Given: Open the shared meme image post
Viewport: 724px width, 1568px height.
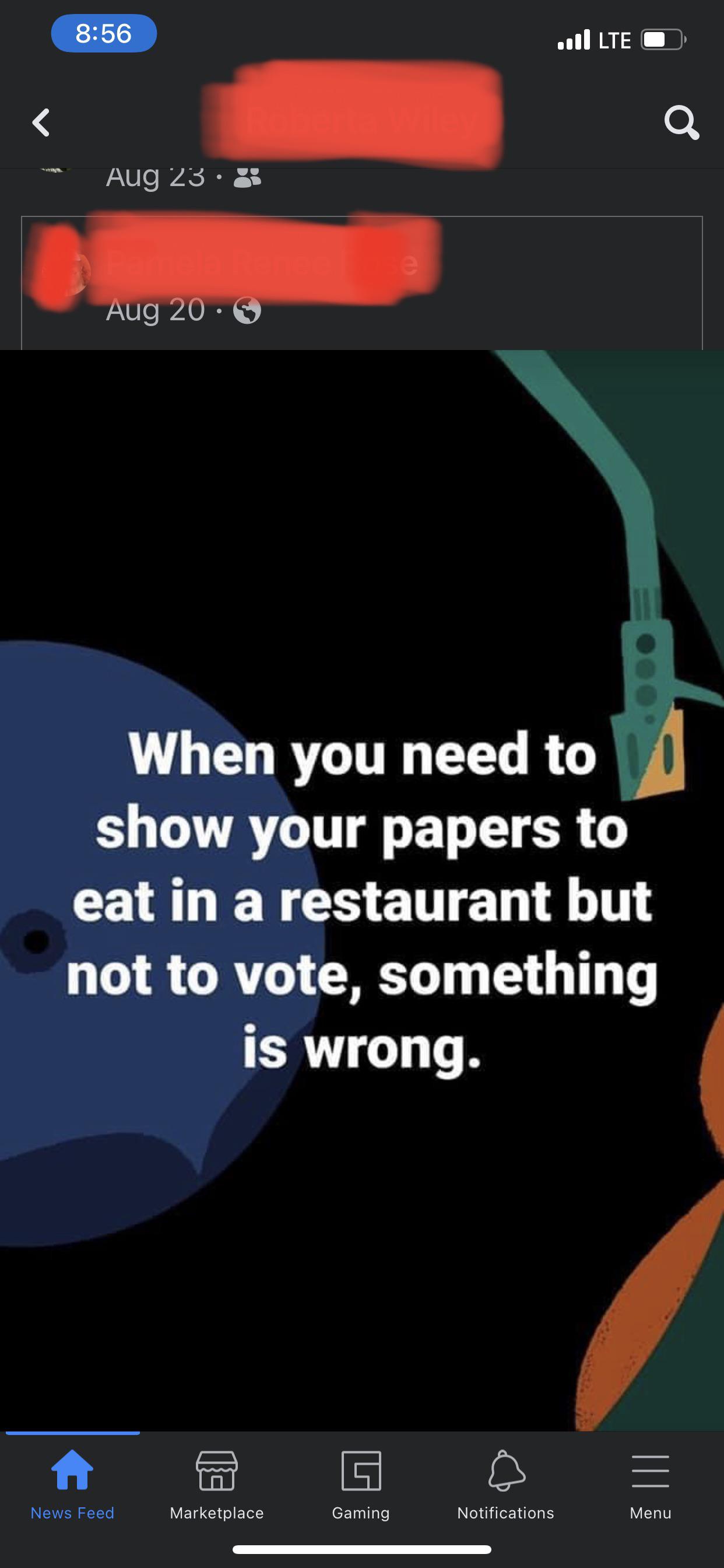Looking at the screenshot, I should 362,888.
